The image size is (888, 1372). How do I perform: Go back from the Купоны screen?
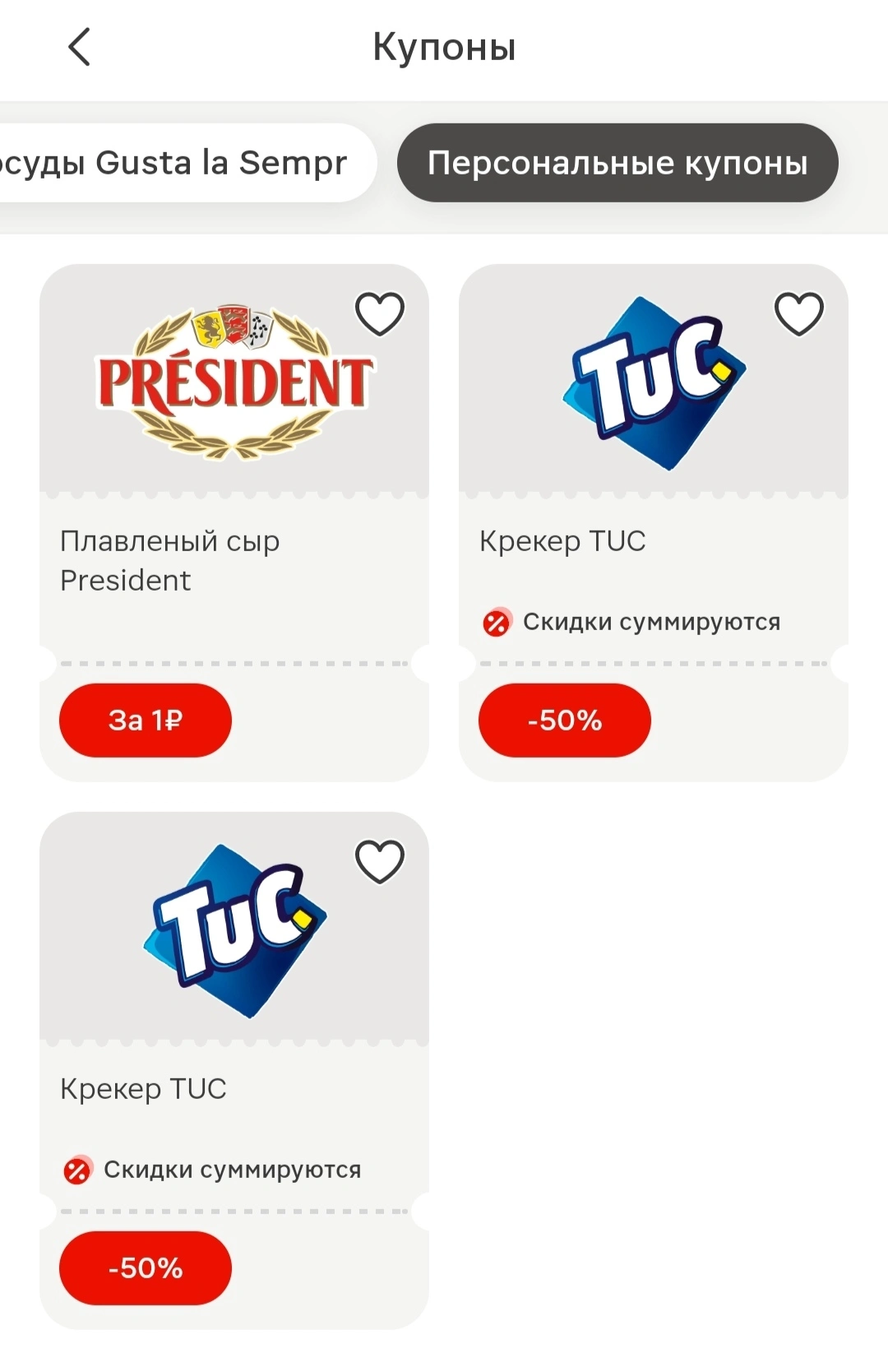click(x=79, y=47)
